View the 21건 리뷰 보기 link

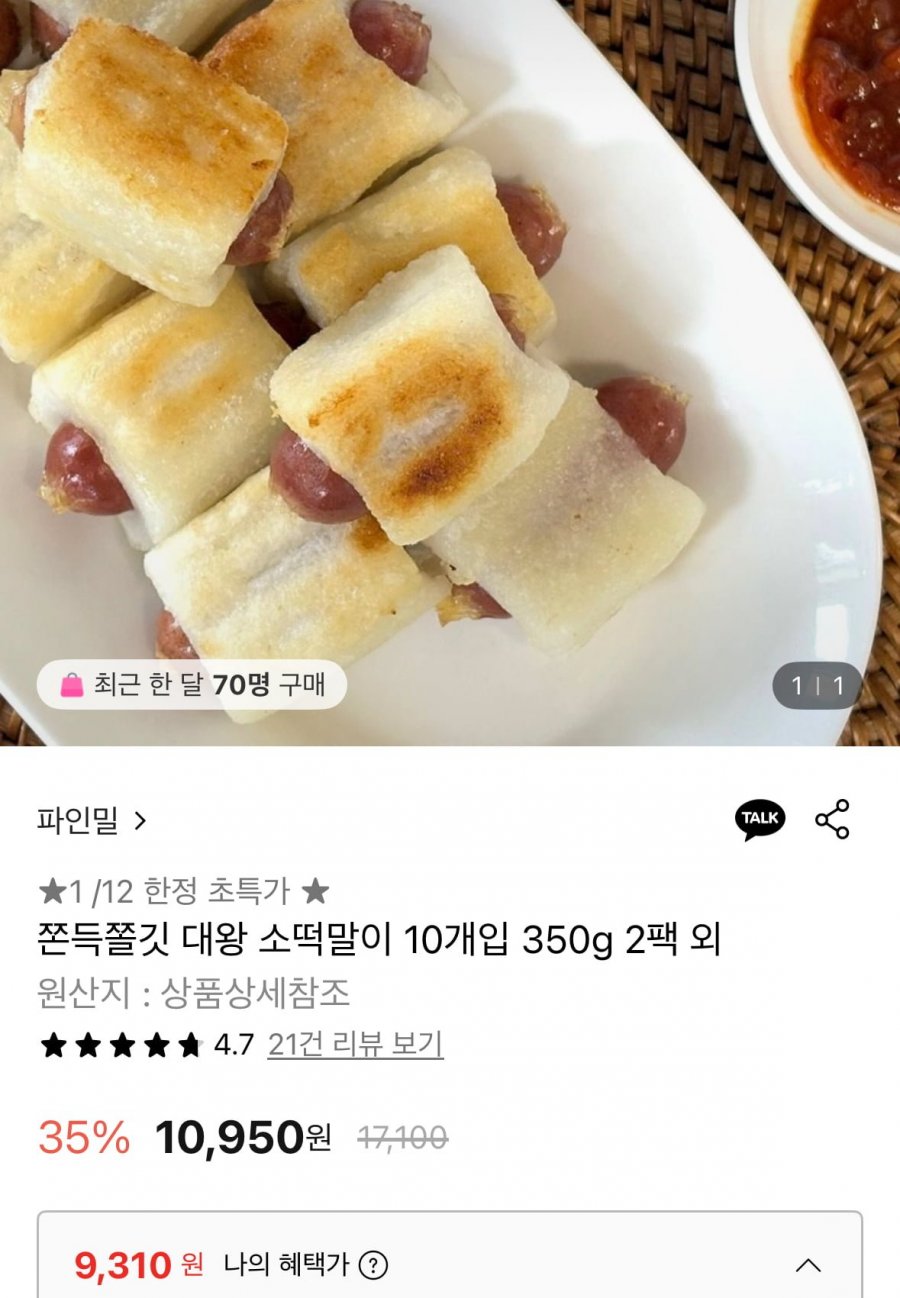pos(355,1045)
